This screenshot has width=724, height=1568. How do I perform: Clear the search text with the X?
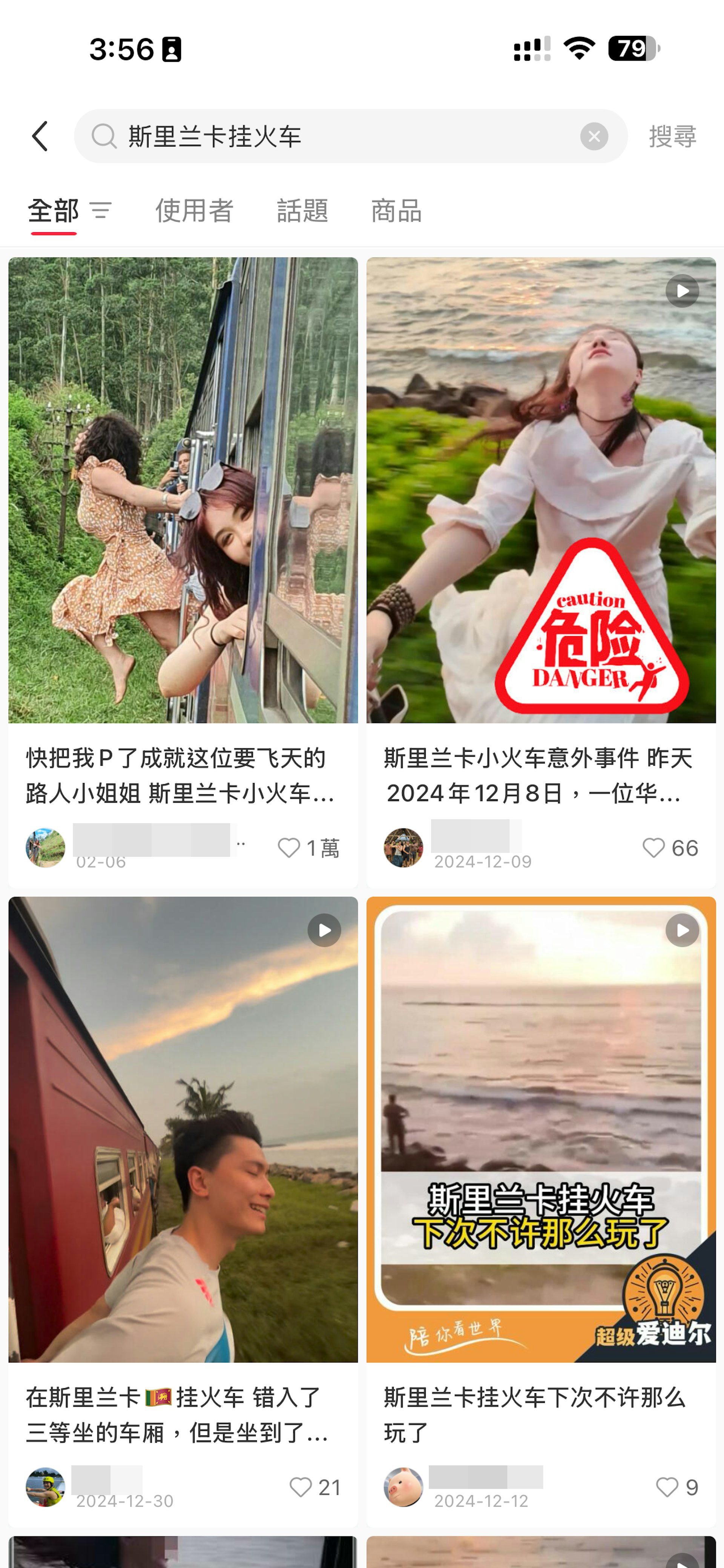[594, 136]
